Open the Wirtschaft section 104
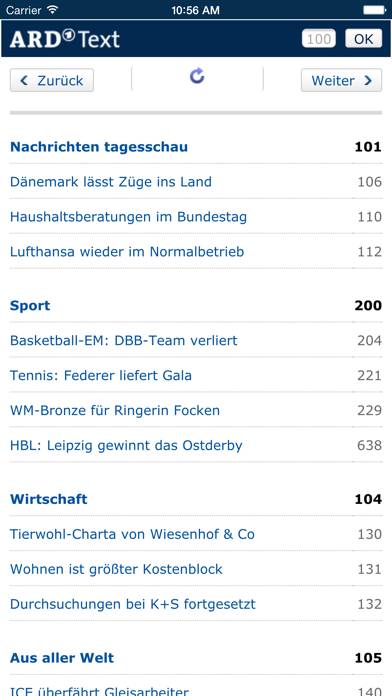This screenshot has height=696, width=392. coord(196,499)
